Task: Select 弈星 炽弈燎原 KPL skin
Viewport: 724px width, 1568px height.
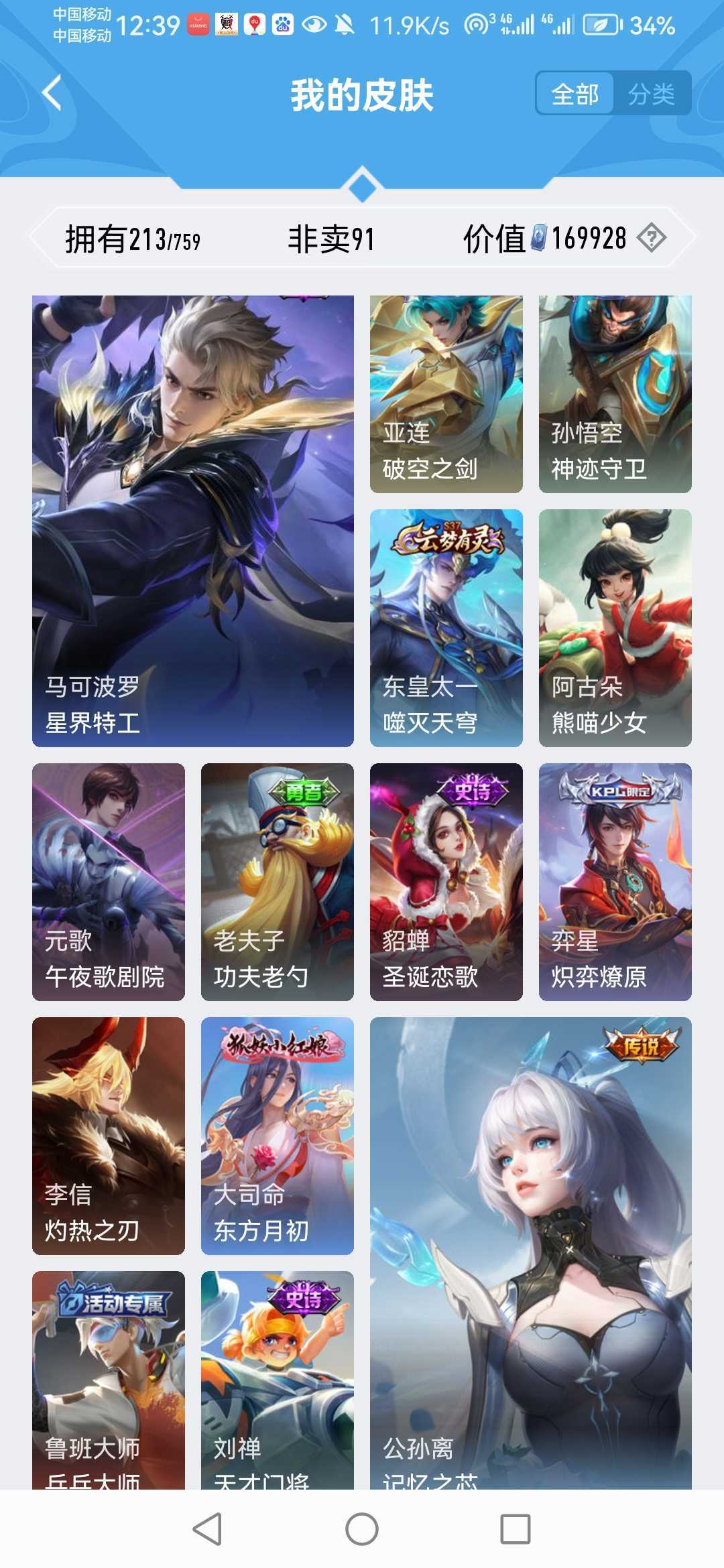Action: tap(615, 882)
